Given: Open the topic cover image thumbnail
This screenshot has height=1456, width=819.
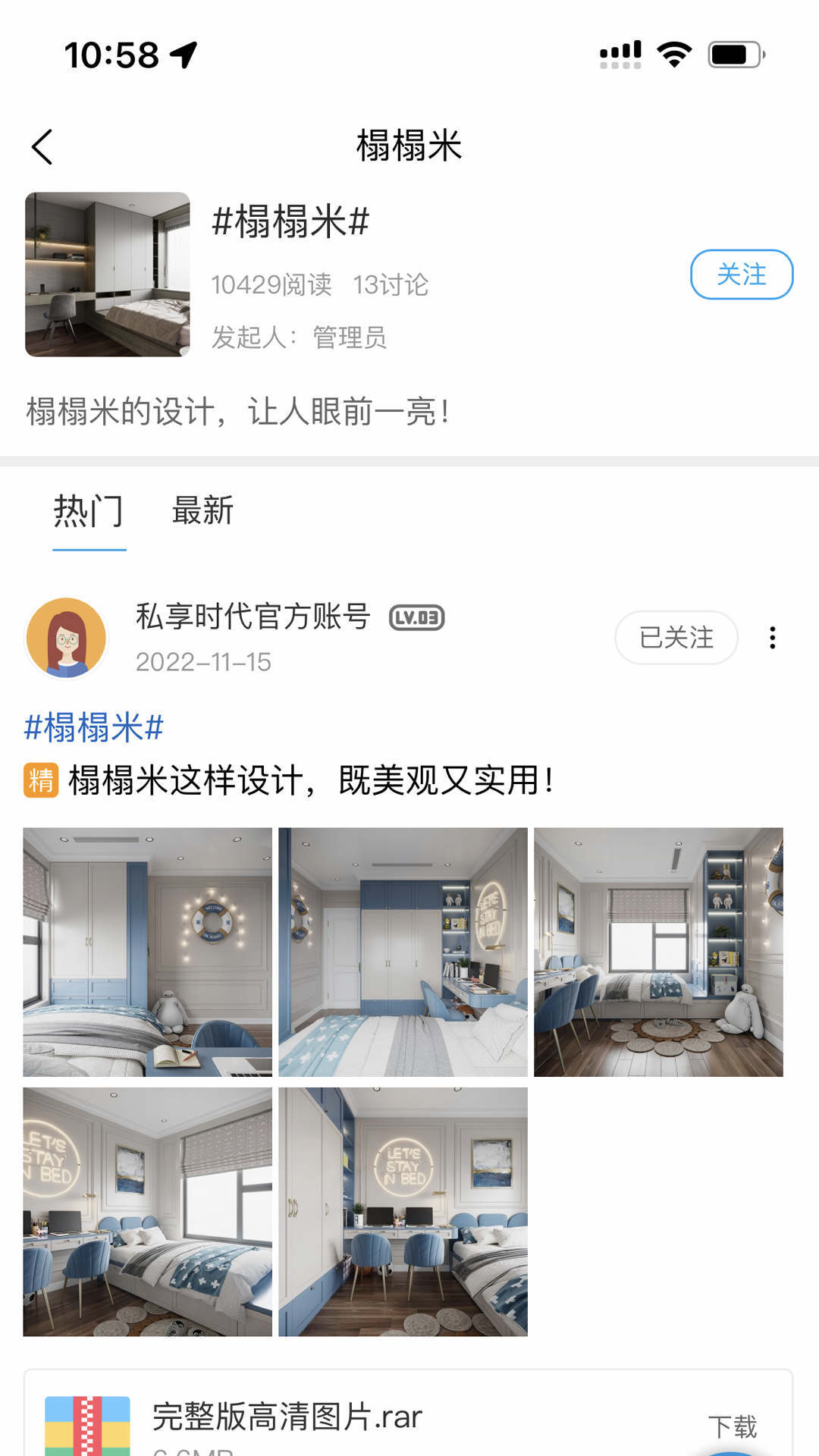Looking at the screenshot, I should click(107, 275).
